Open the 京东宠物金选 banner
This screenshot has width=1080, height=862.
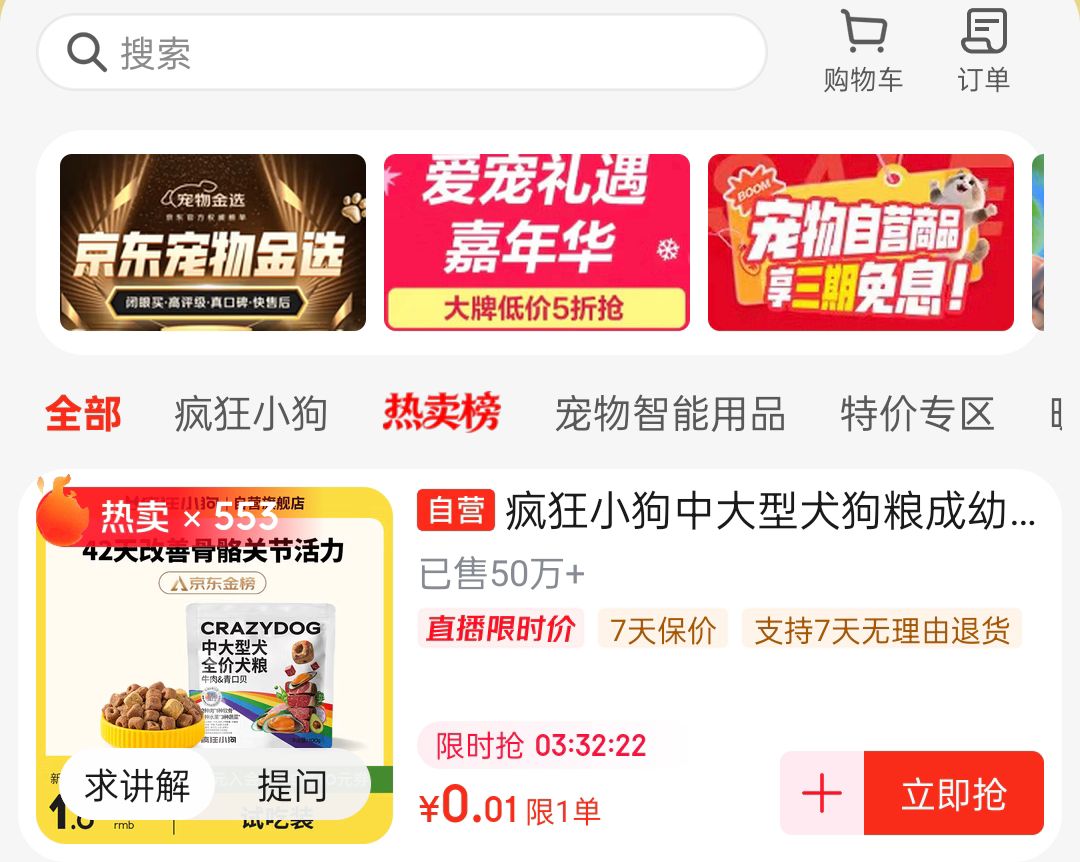click(x=213, y=243)
